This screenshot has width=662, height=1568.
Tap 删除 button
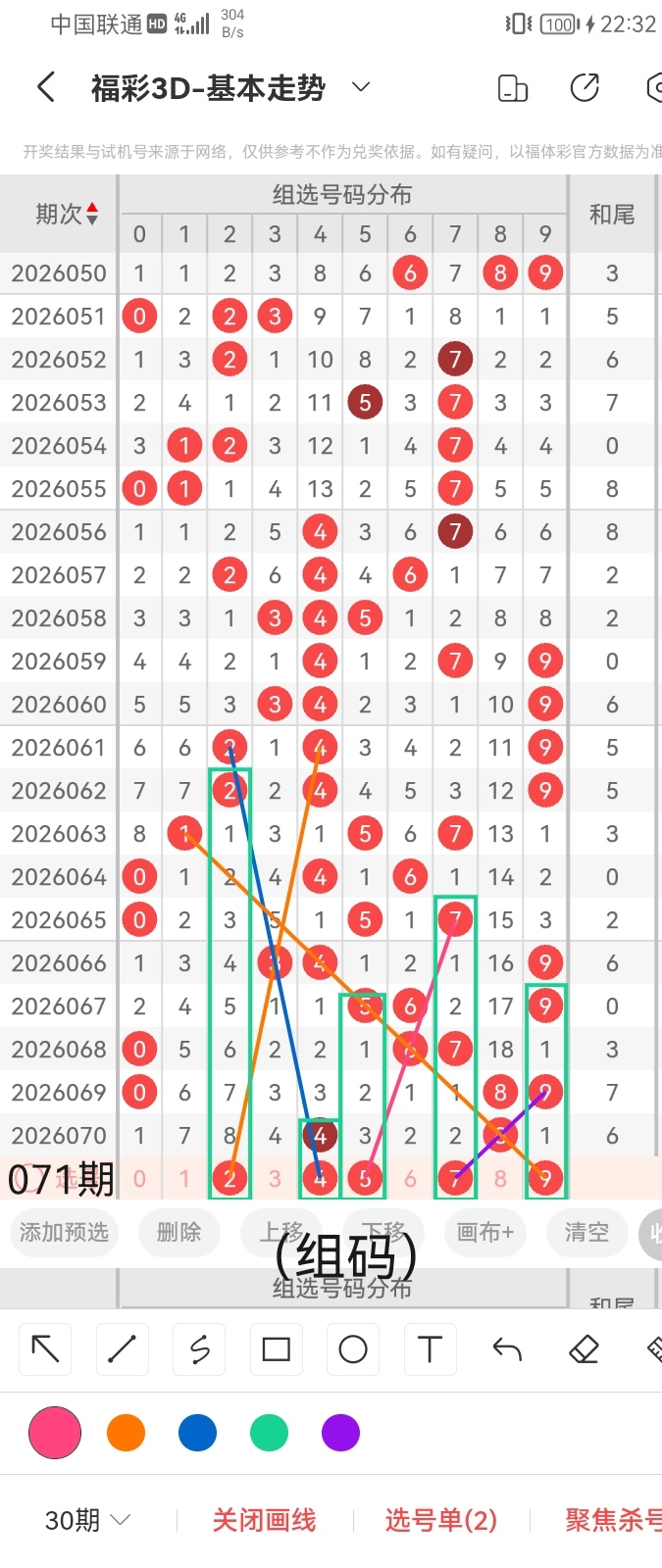coord(178,1232)
